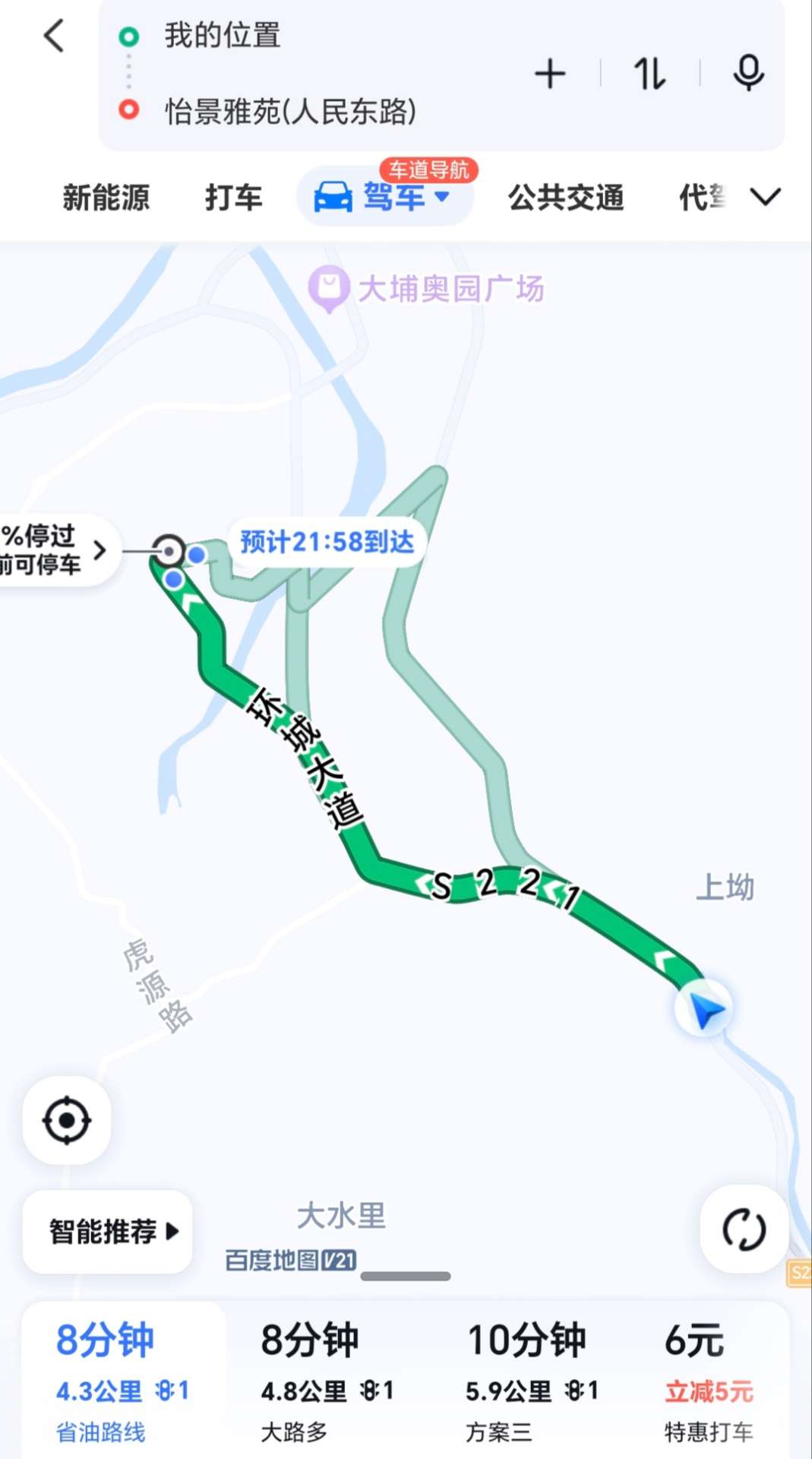The height and width of the screenshot is (1459, 812).
Task: Edit the starting point 我的位置
Action: (x=223, y=36)
